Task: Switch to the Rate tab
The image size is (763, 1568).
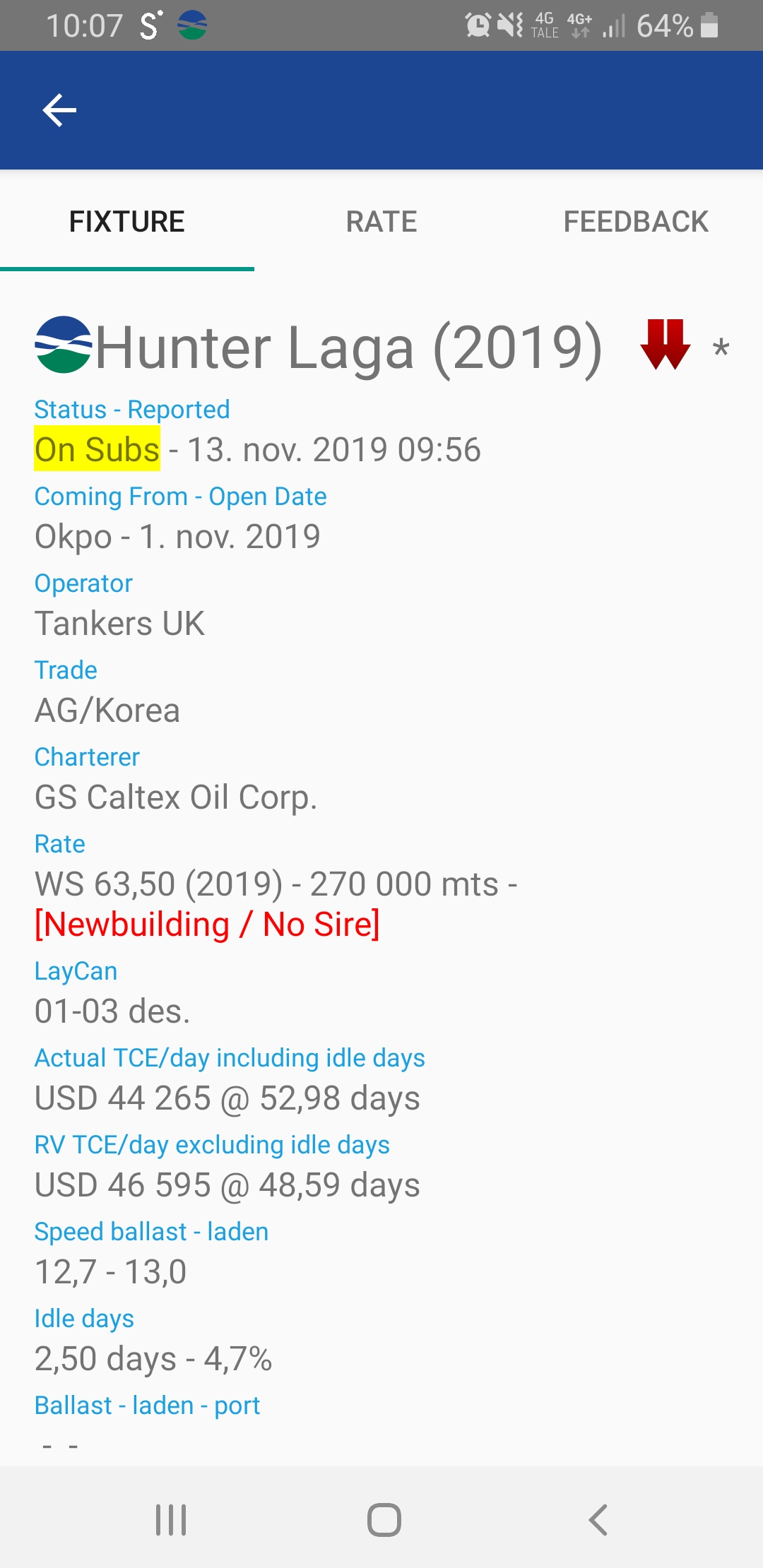Action: tap(381, 222)
